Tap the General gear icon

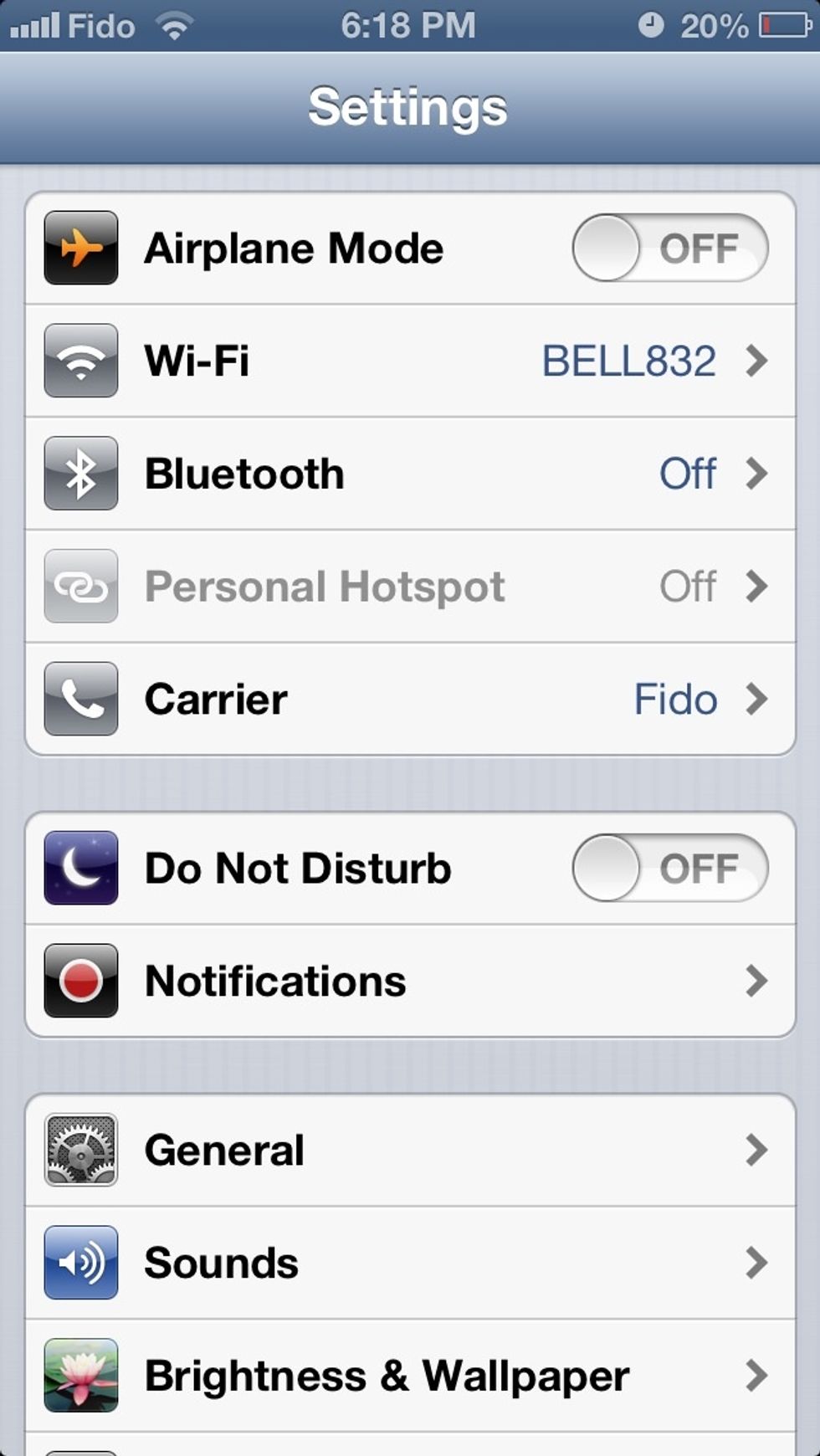(x=79, y=1150)
